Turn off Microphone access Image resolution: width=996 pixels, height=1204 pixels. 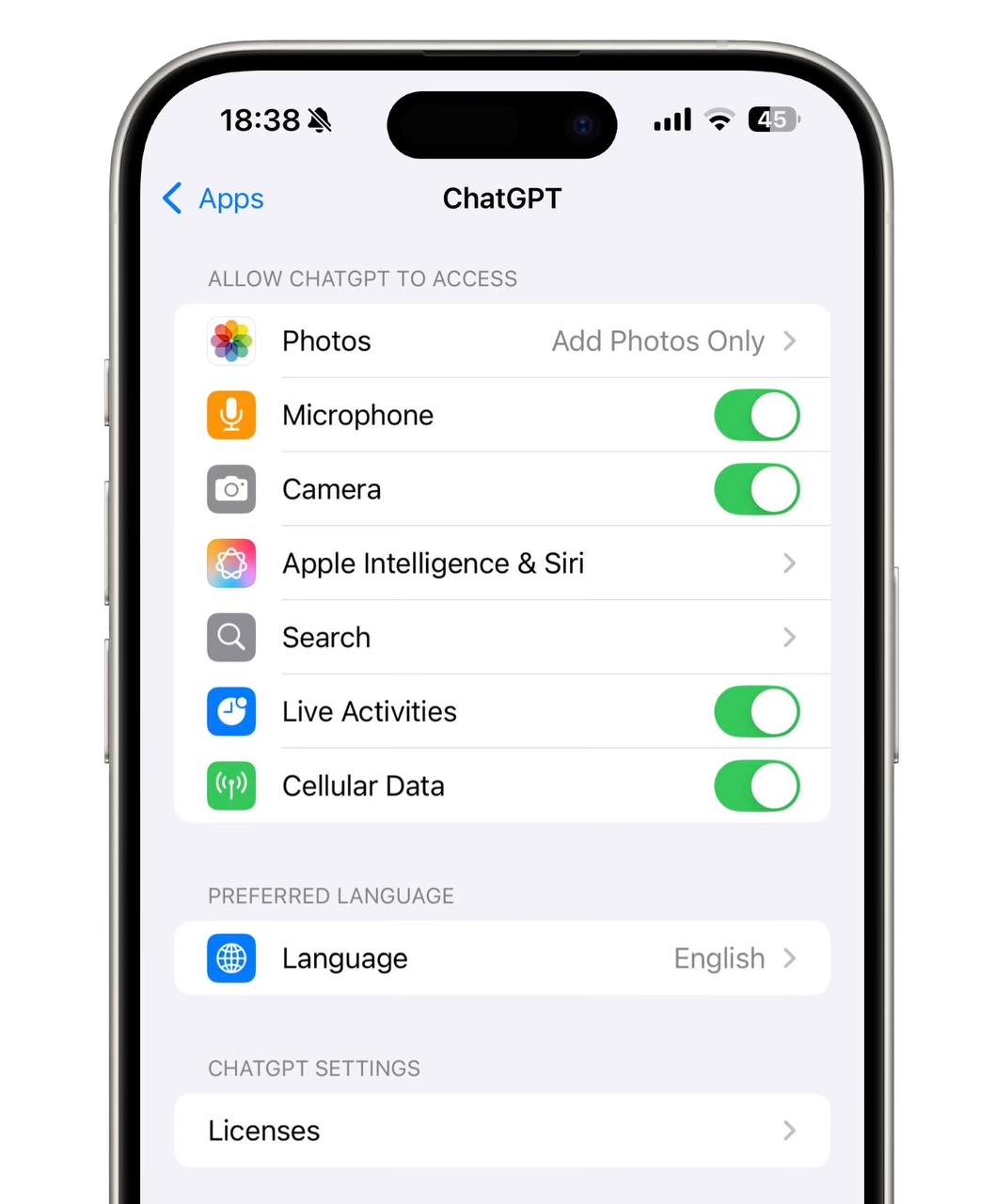click(x=756, y=416)
